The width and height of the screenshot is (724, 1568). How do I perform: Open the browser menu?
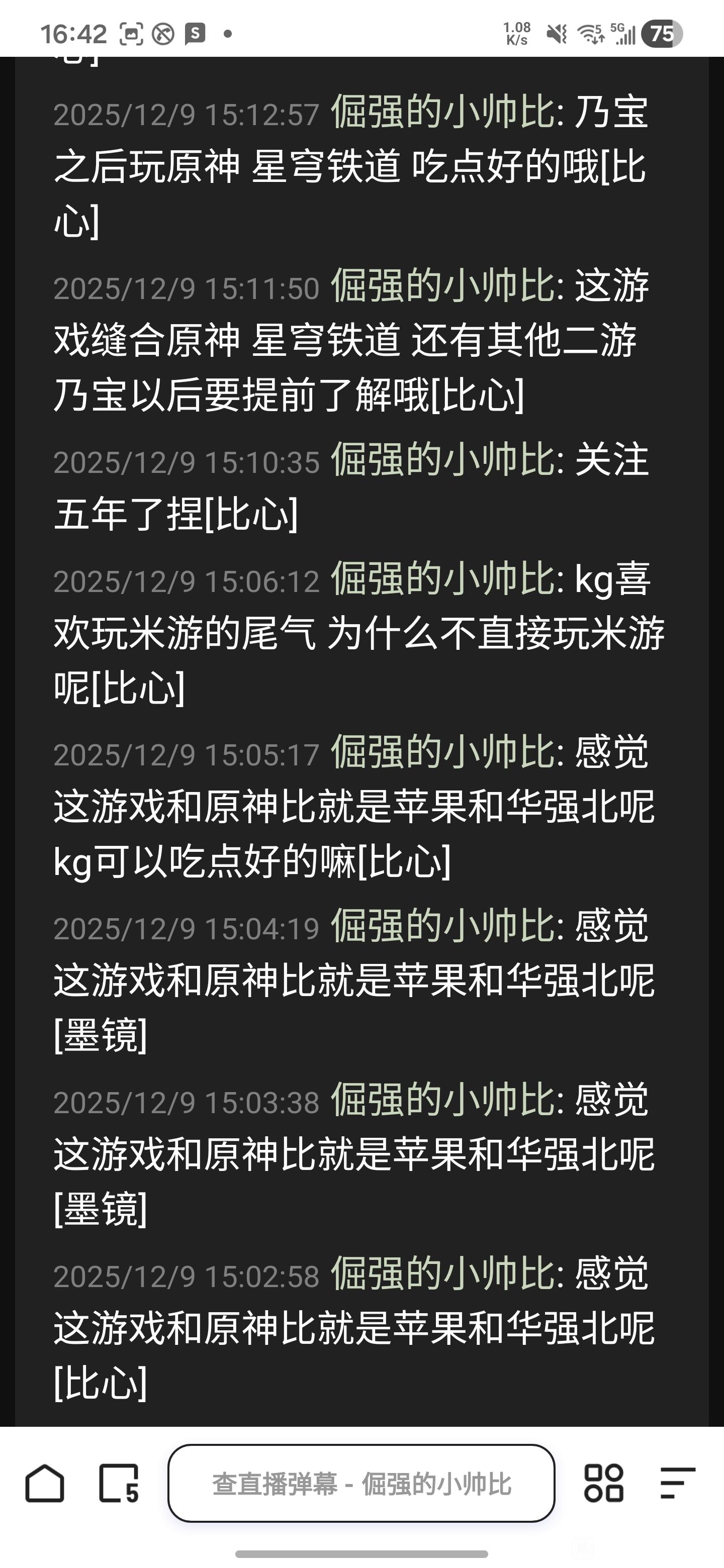pos(677,1484)
